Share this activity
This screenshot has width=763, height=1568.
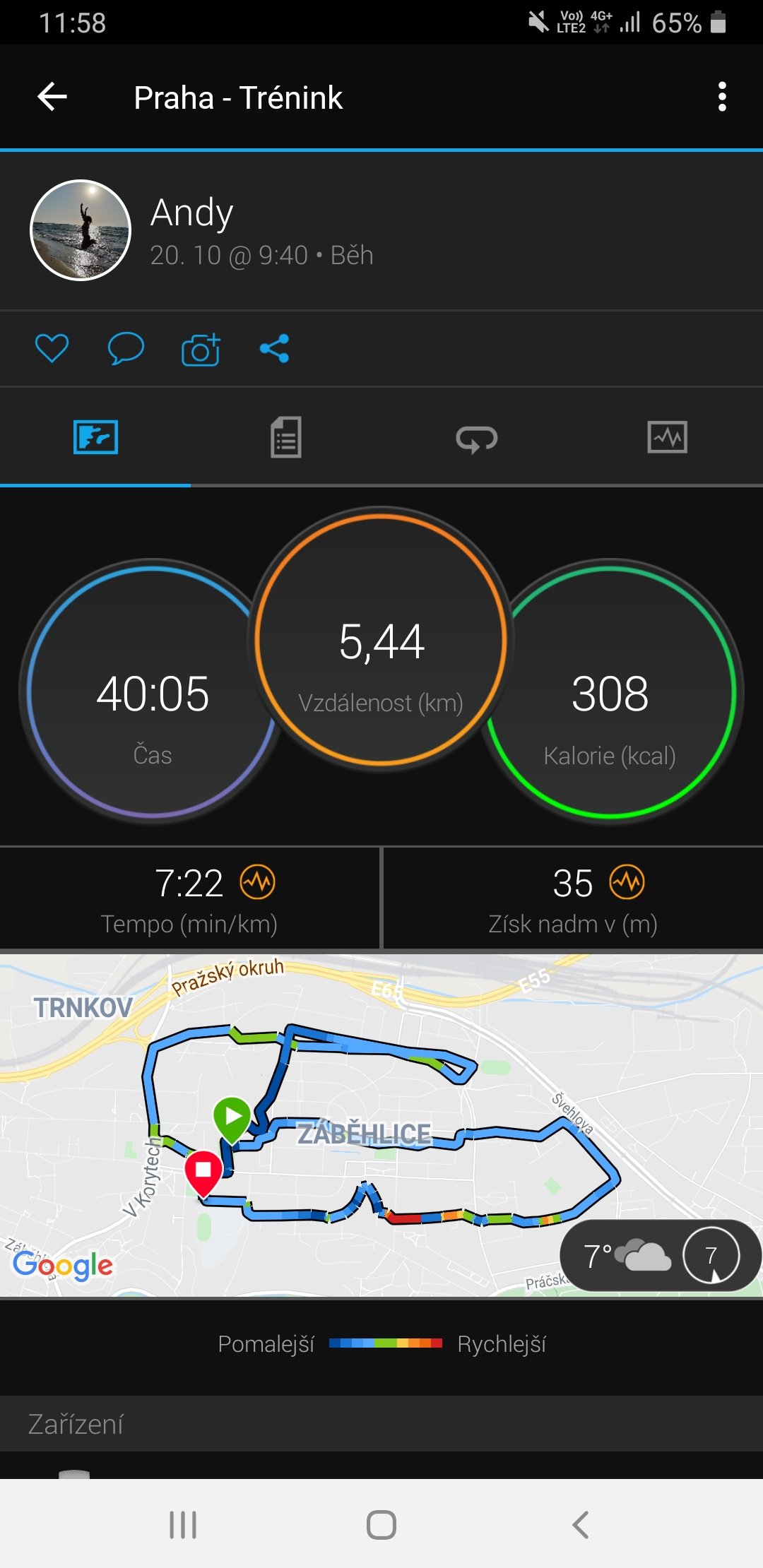coord(275,348)
